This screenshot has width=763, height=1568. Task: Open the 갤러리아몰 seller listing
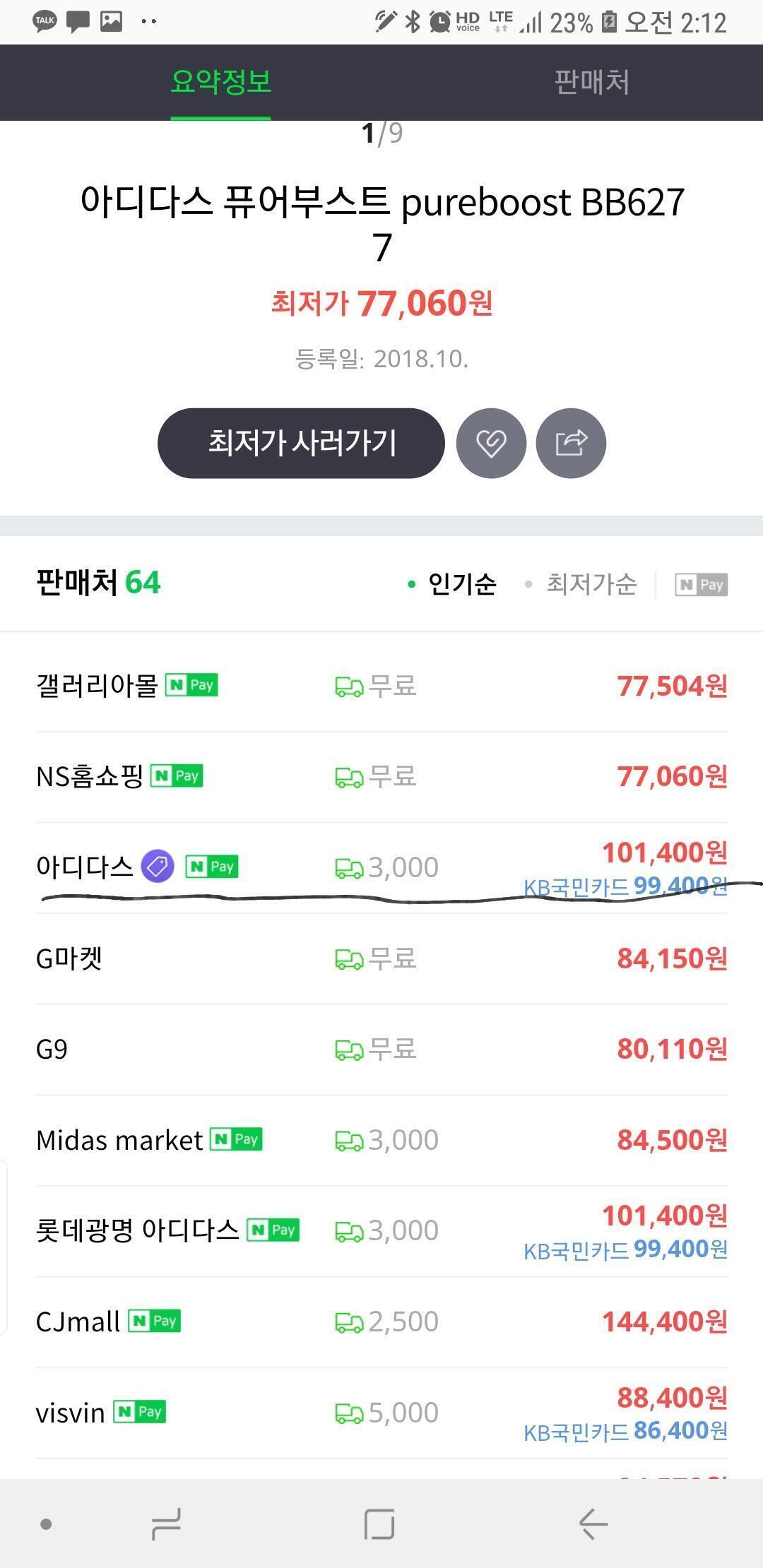[381, 686]
